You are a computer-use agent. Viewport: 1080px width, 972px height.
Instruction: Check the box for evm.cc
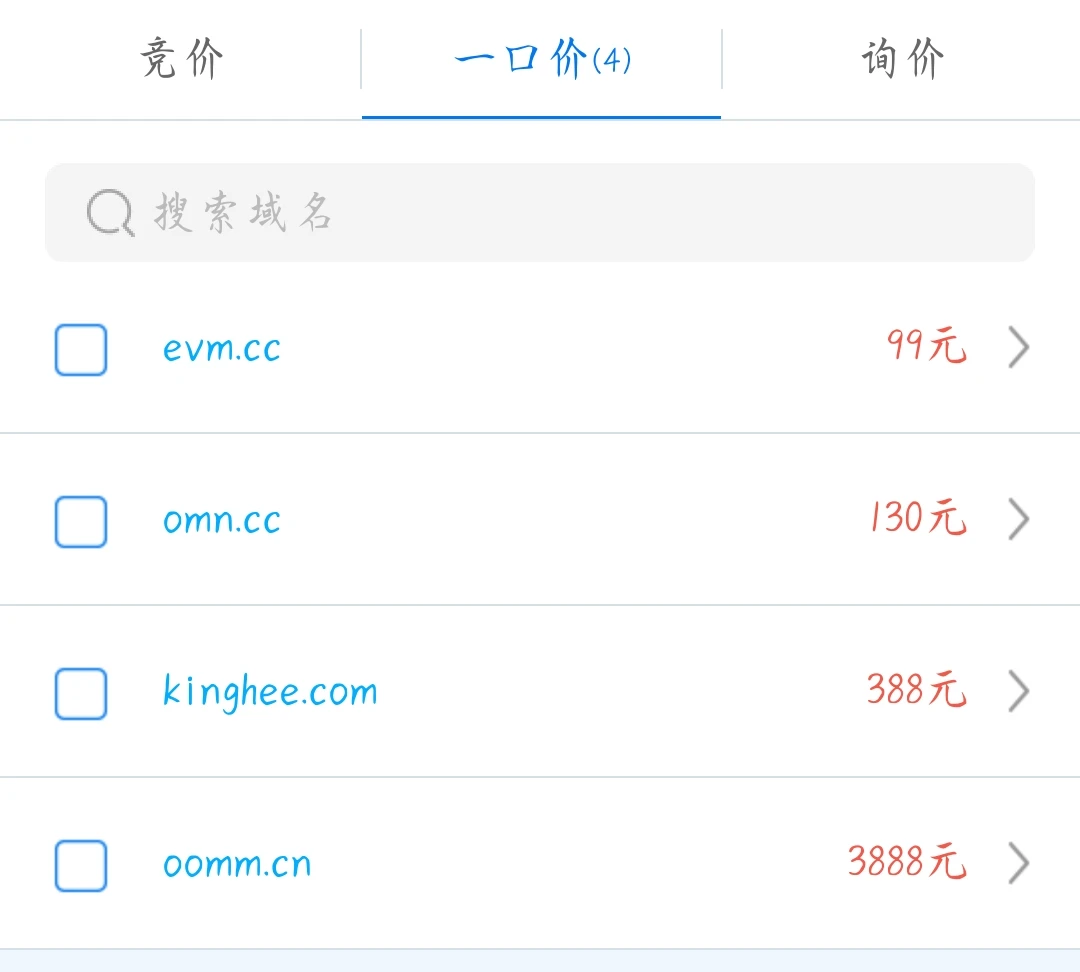[x=80, y=349]
